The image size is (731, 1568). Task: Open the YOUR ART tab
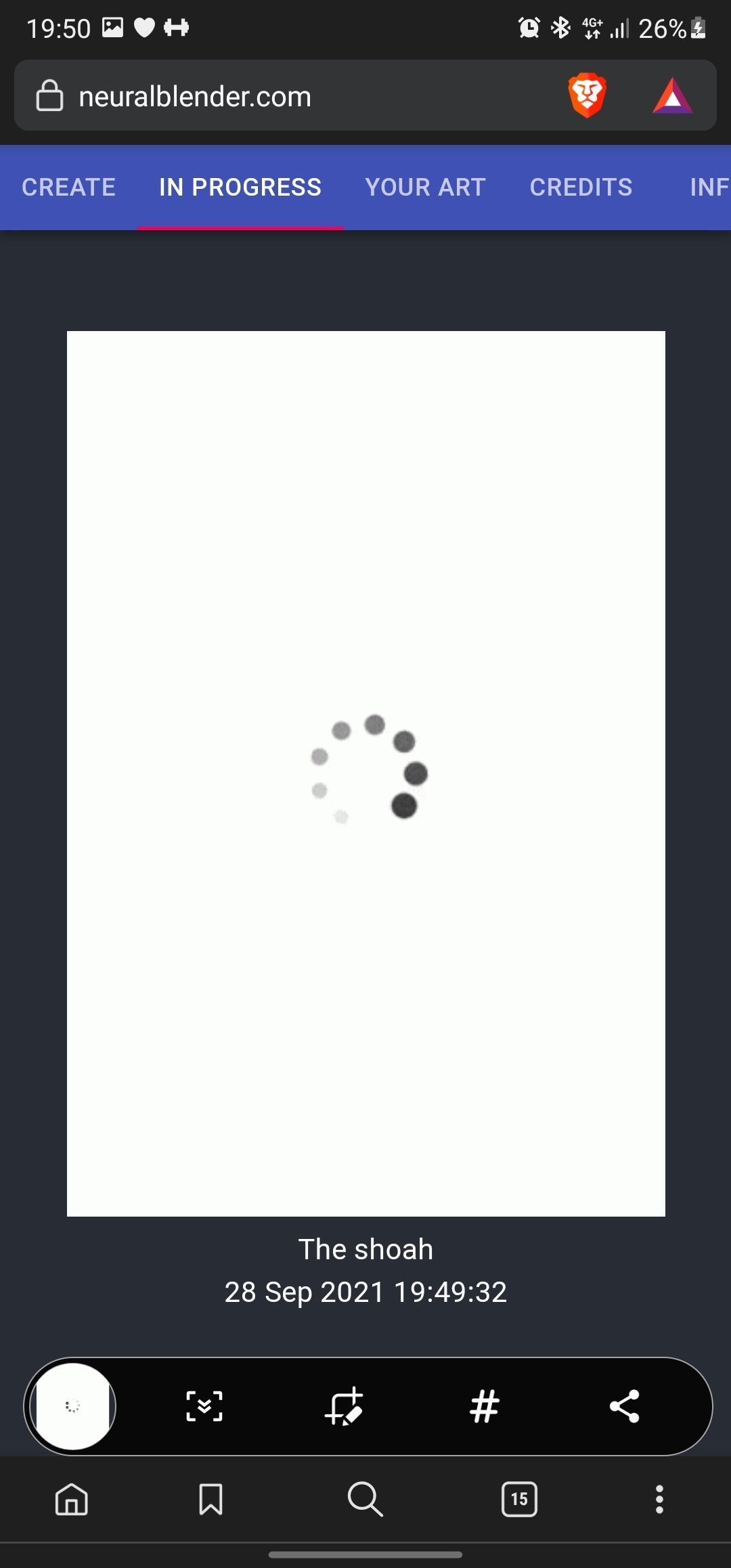point(425,188)
